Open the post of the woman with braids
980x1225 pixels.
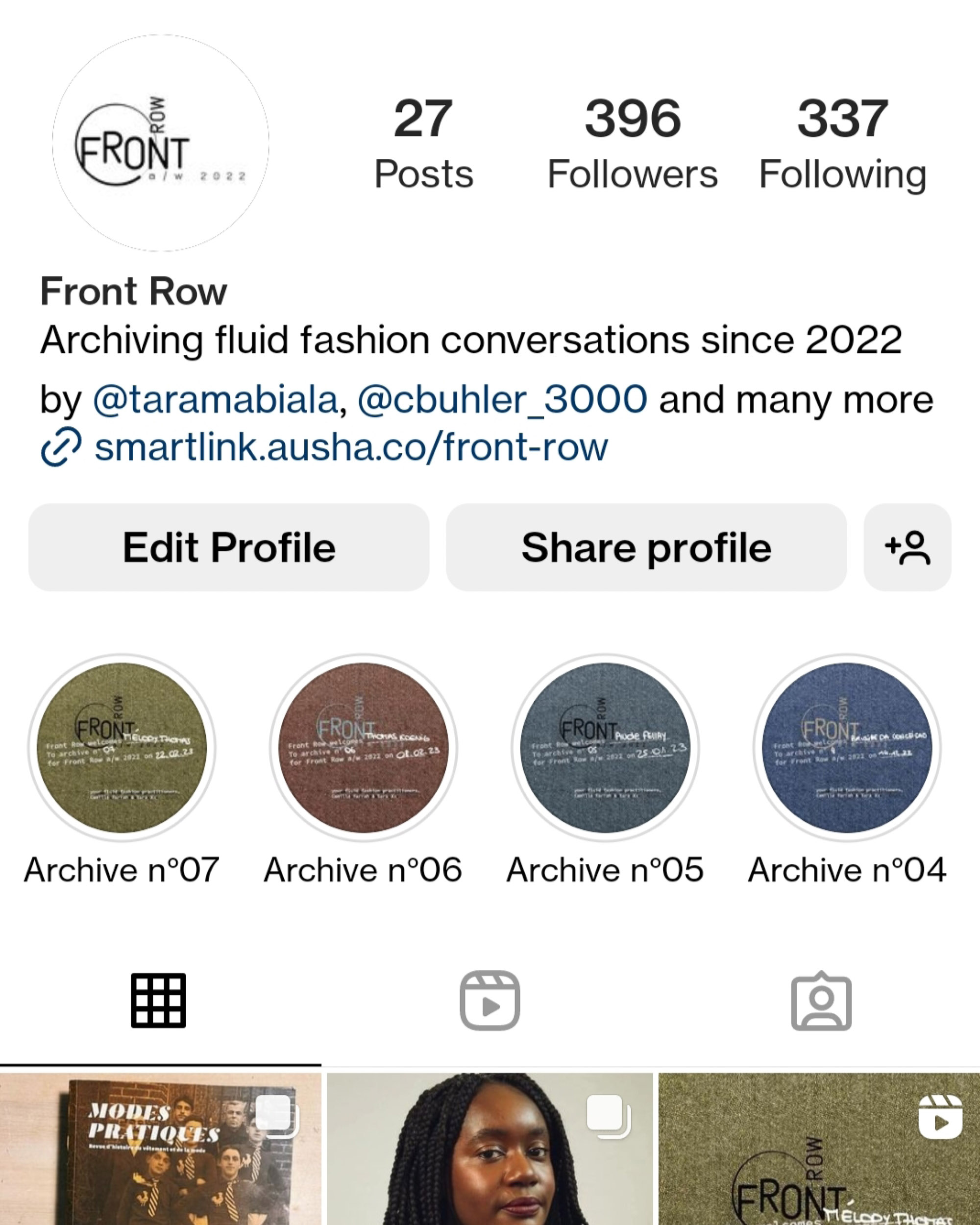click(490, 1151)
